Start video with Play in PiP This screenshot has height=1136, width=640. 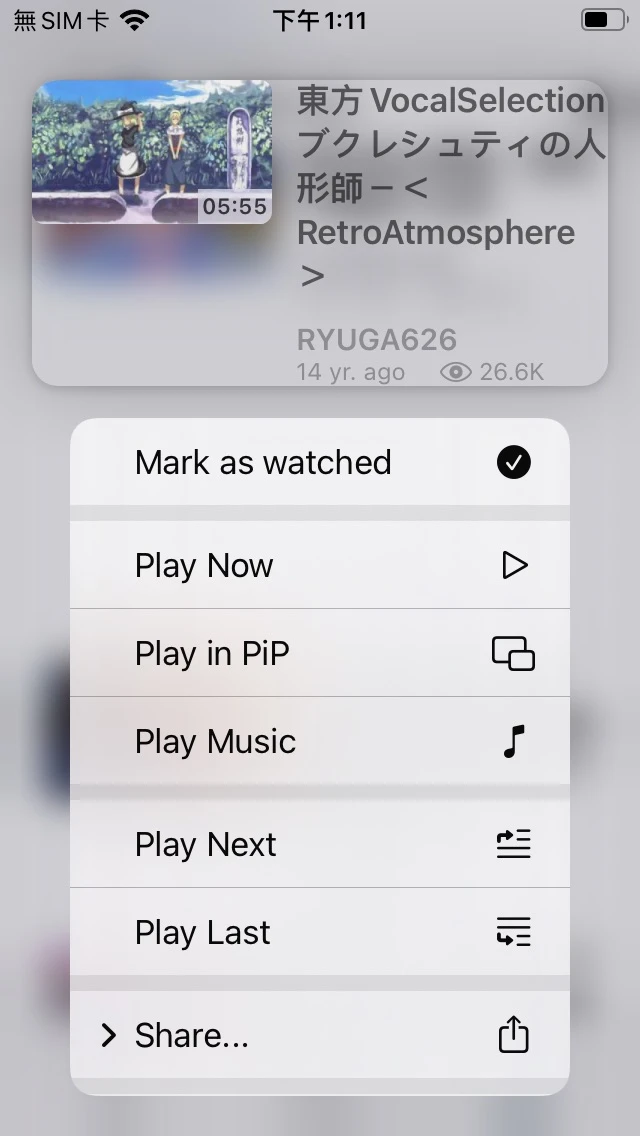tap(319, 653)
